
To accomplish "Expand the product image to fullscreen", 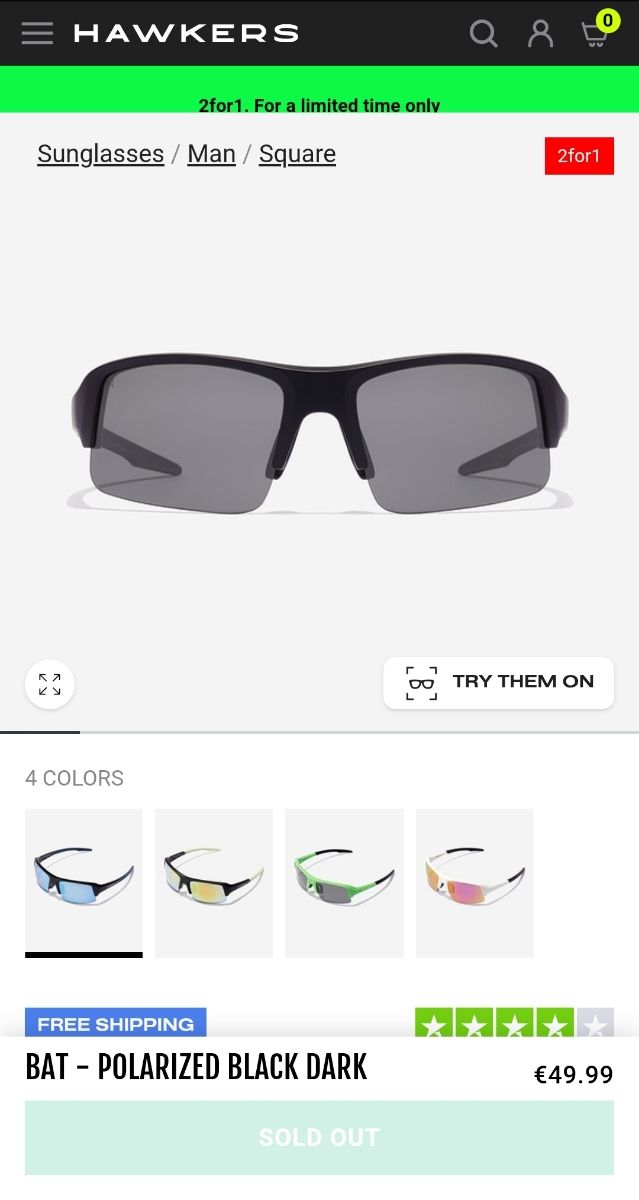I will point(50,685).
